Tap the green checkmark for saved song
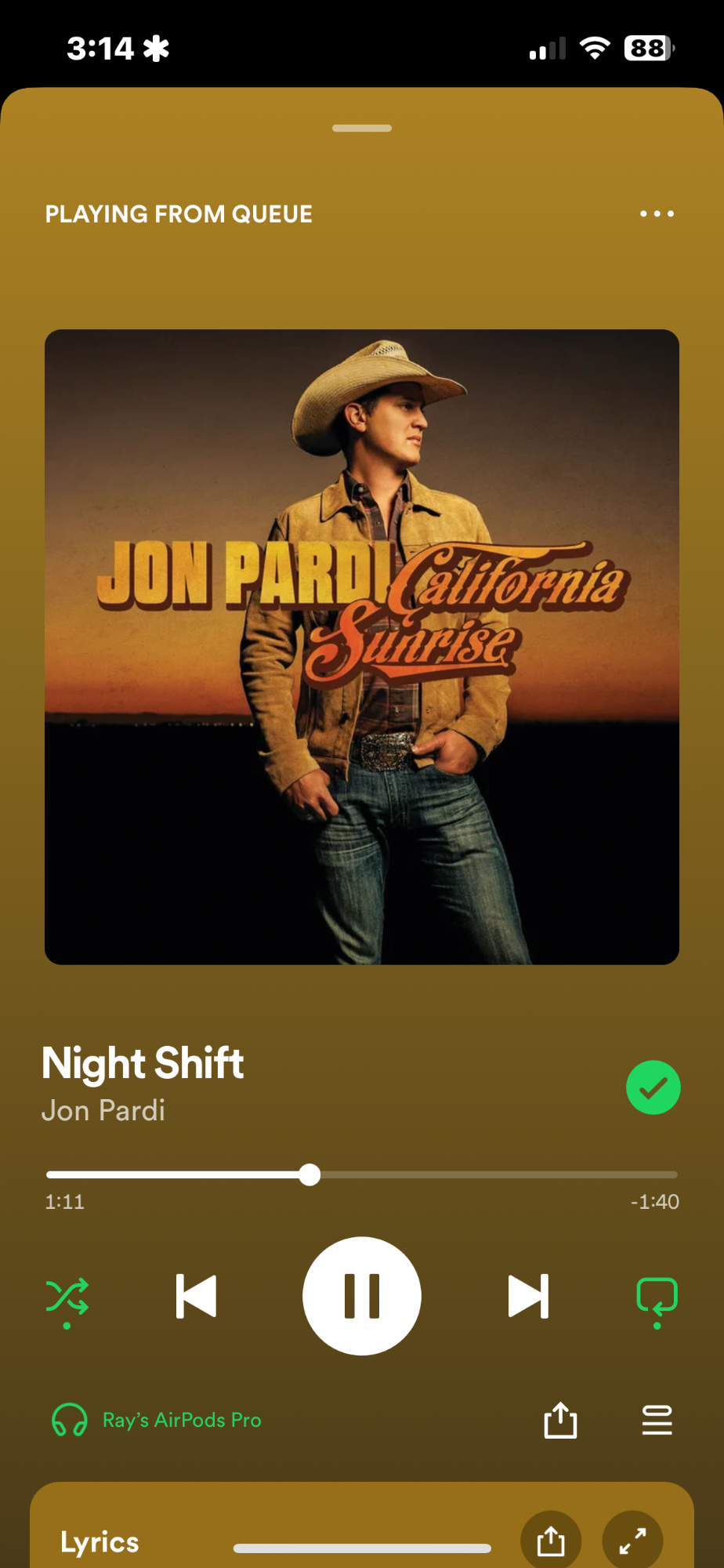The width and height of the screenshot is (724, 1568). 653,1087
